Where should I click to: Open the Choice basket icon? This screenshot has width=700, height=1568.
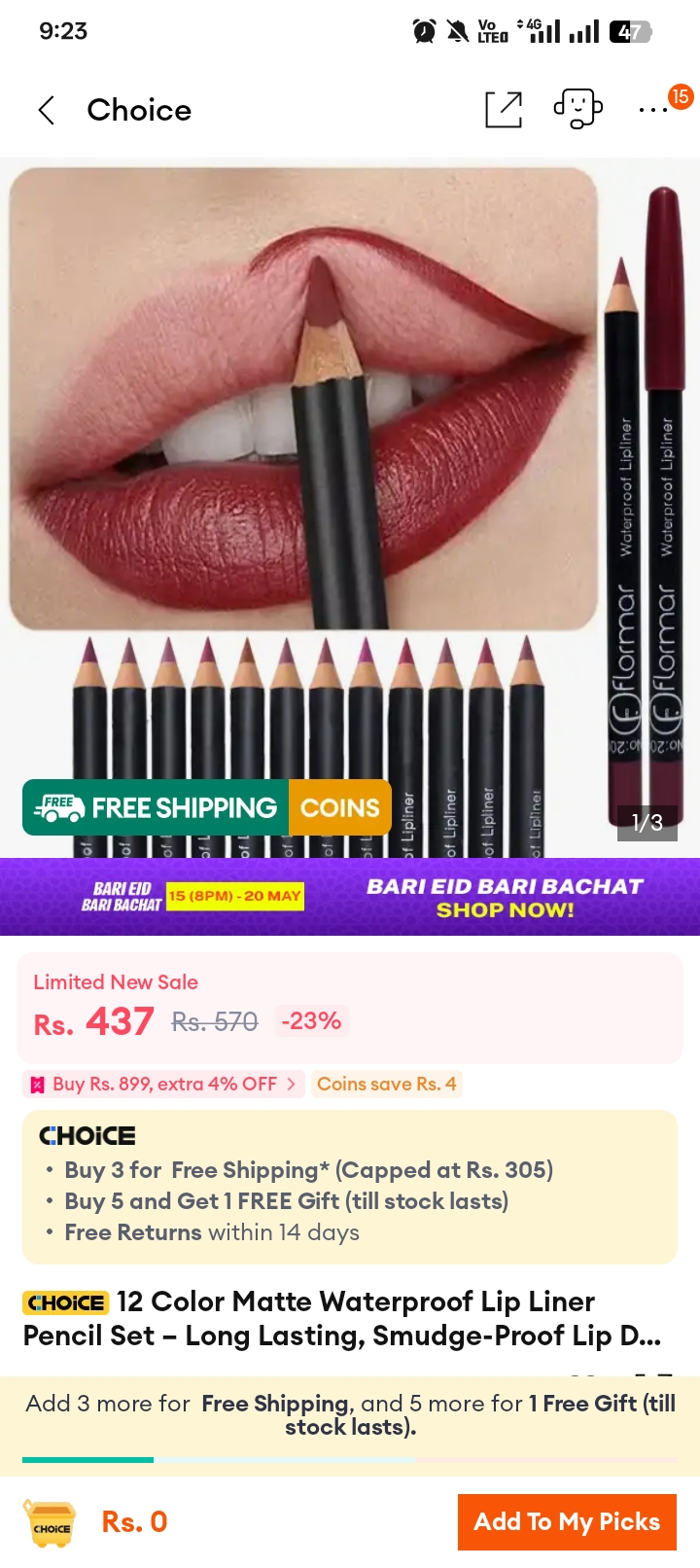[50, 1523]
